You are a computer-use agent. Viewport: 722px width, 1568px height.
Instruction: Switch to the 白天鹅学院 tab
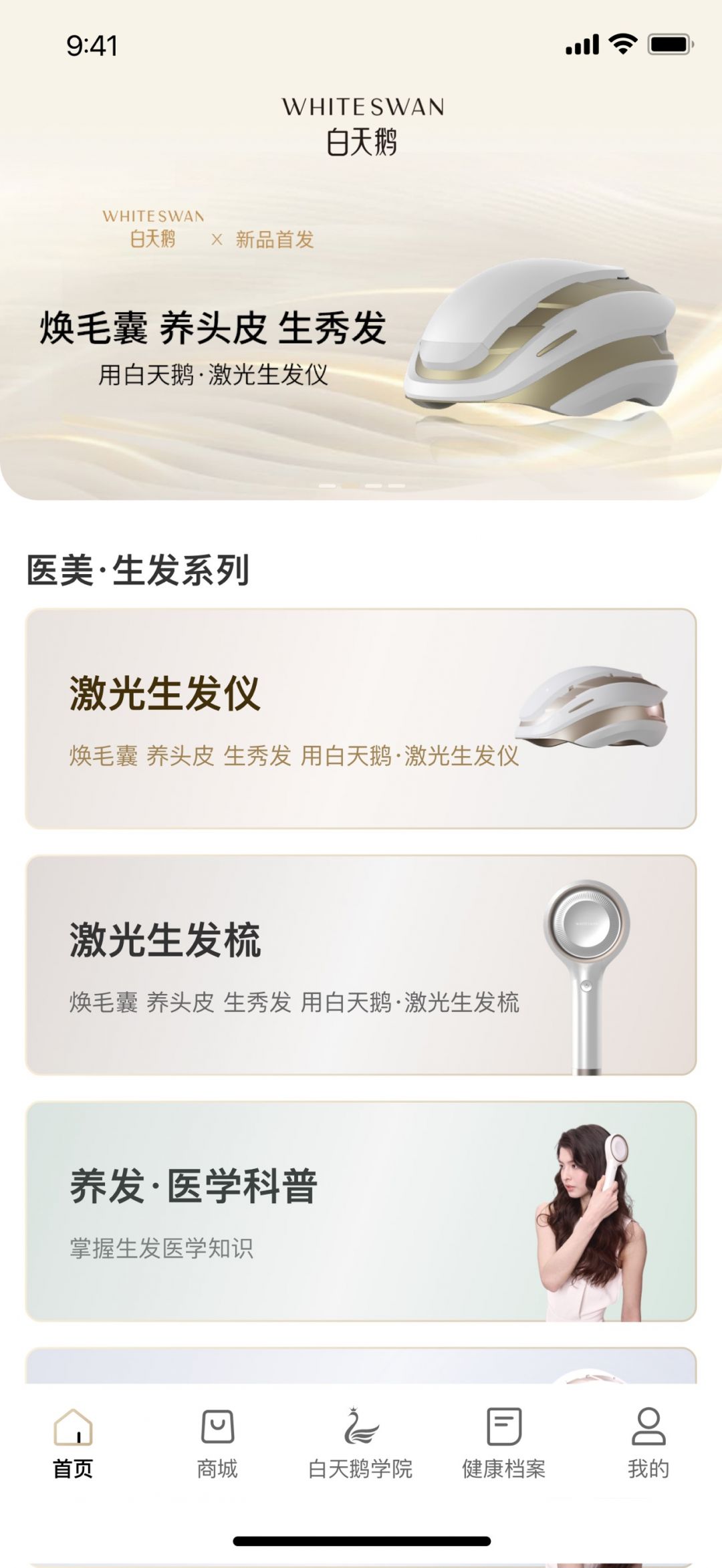click(x=360, y=1442)
